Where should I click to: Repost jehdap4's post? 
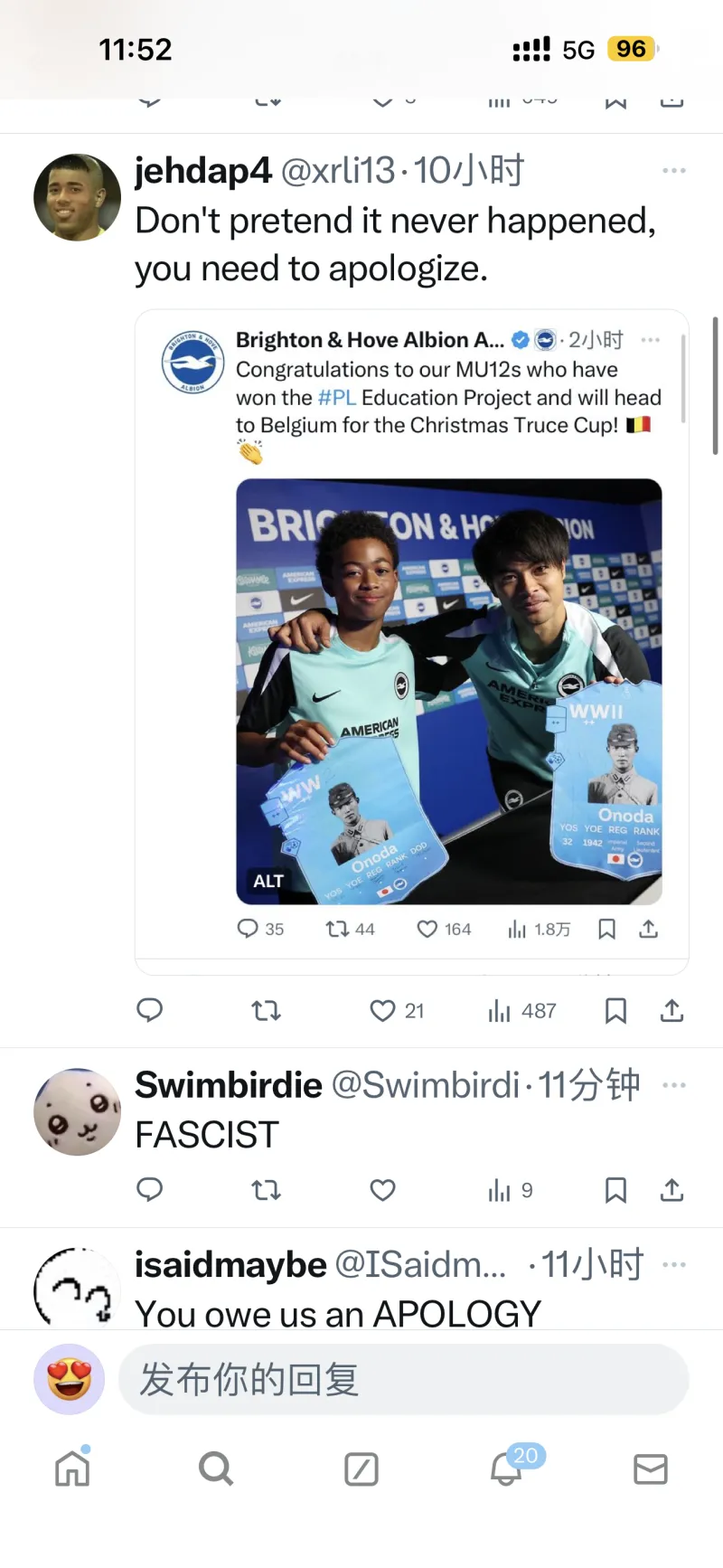(266, 1010)
